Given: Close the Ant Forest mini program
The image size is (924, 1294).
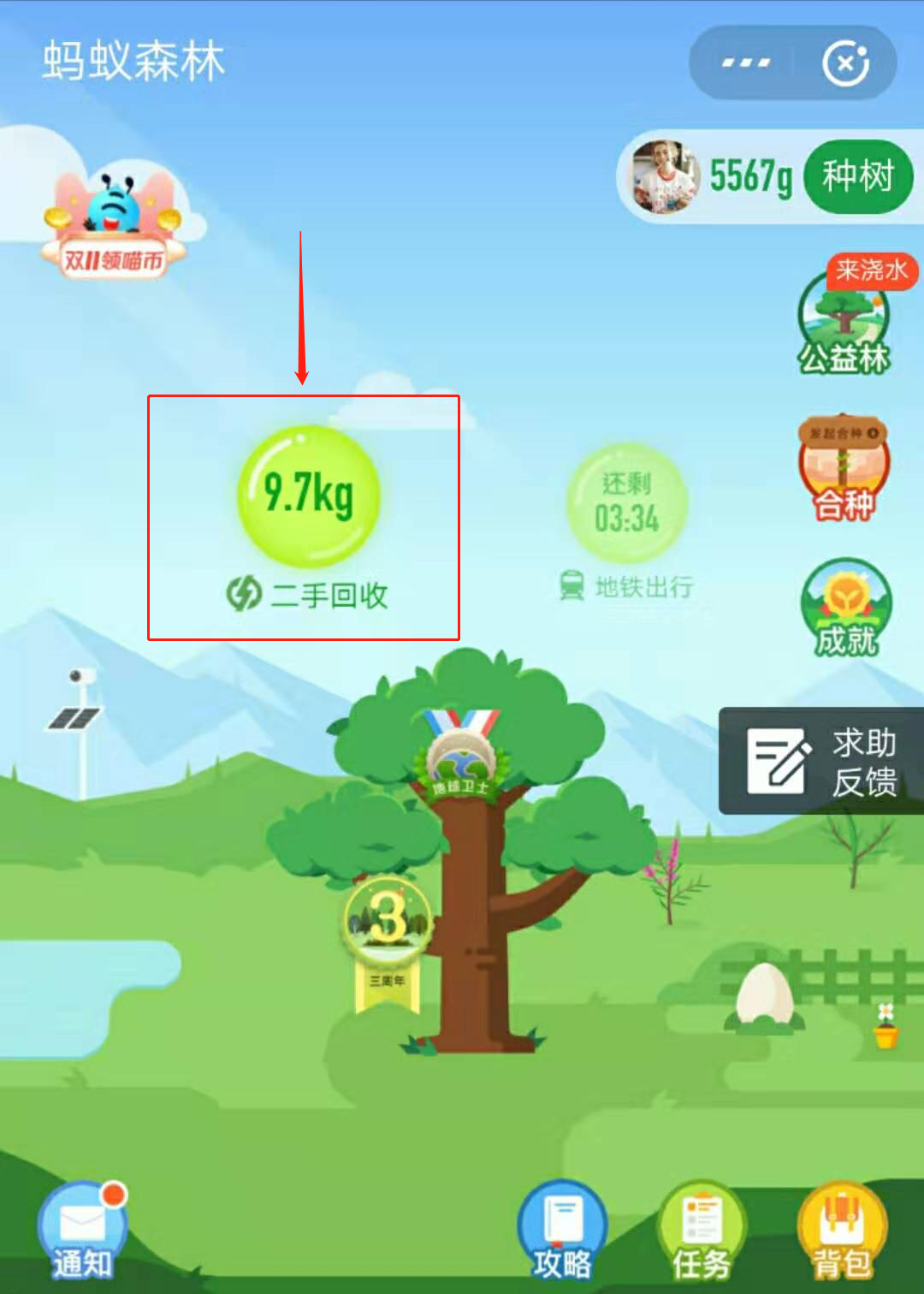Looking at the screenshot, I should (x=845, y=62).
